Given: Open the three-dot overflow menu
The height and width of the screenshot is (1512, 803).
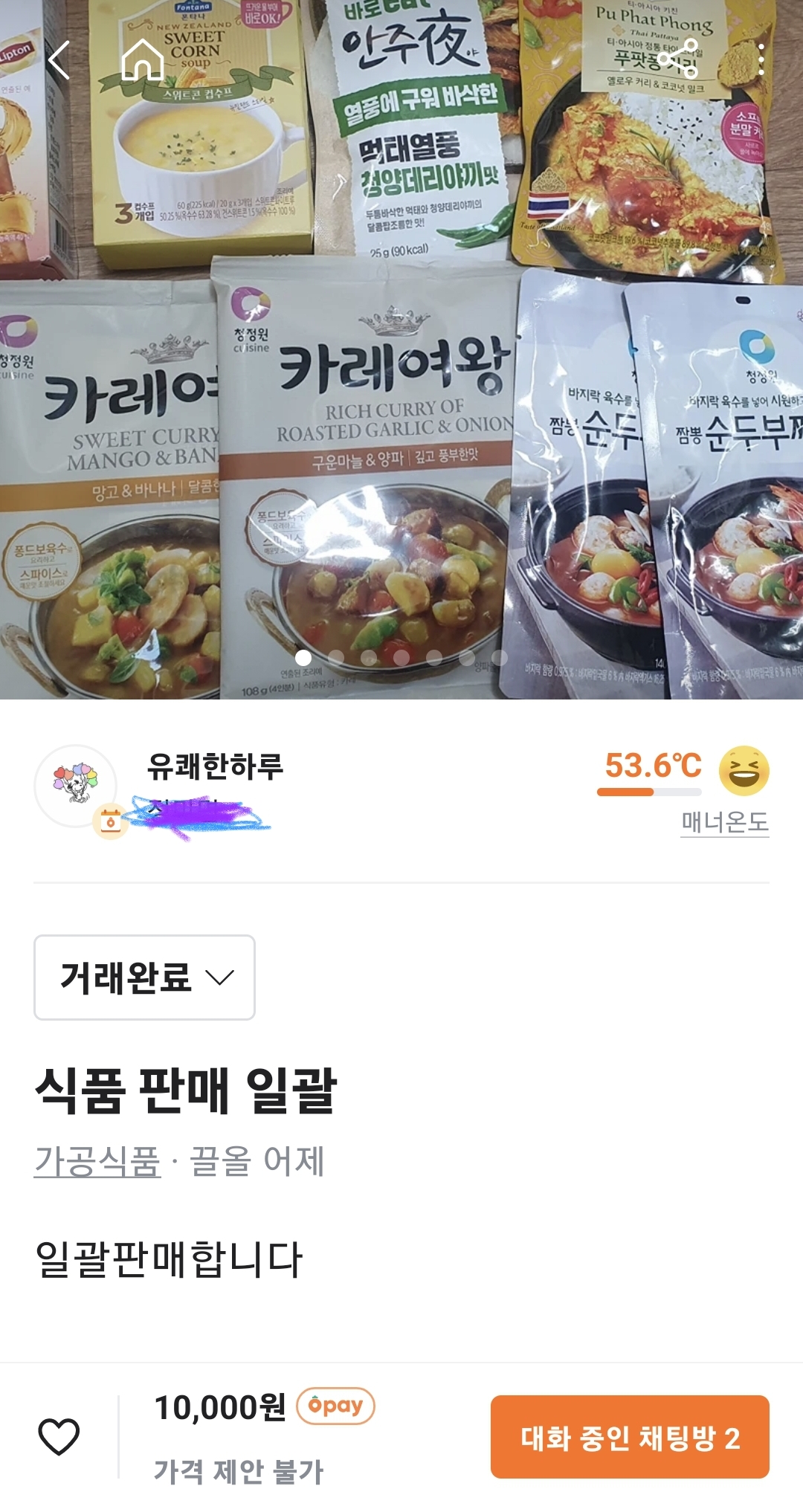Looking at the screenshot, I should point(761,59).
